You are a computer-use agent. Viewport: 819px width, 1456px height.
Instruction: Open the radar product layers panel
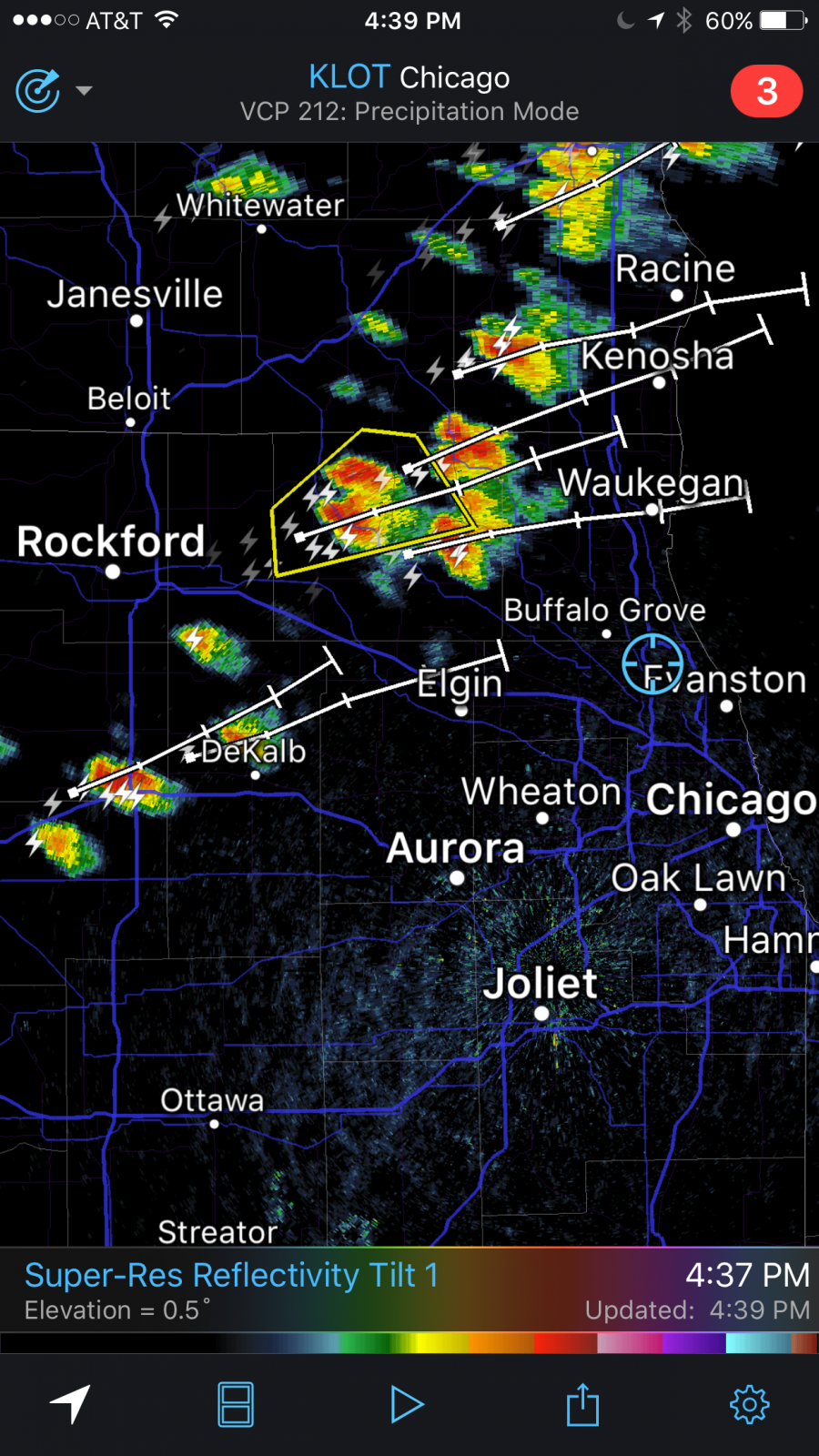pos(236,1404)
